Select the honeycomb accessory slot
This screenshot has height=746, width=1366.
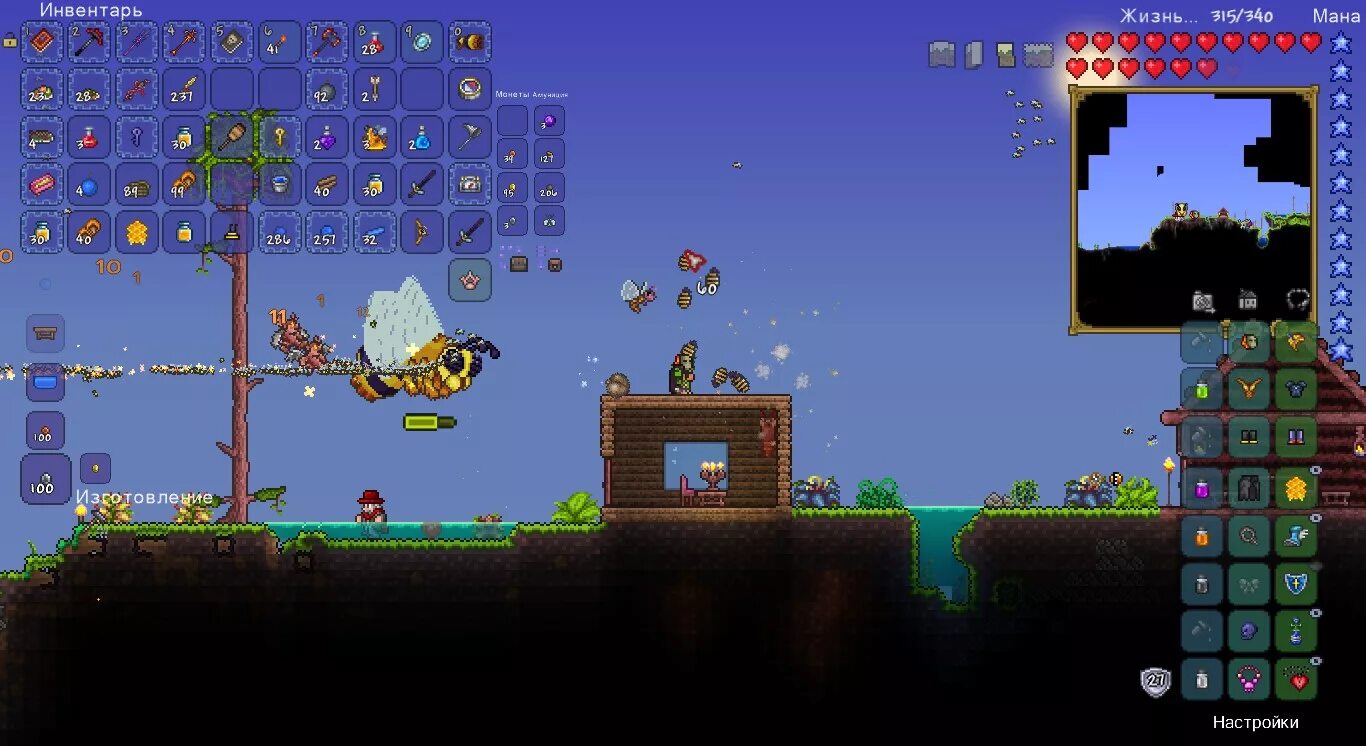(x=1297, y=488)
